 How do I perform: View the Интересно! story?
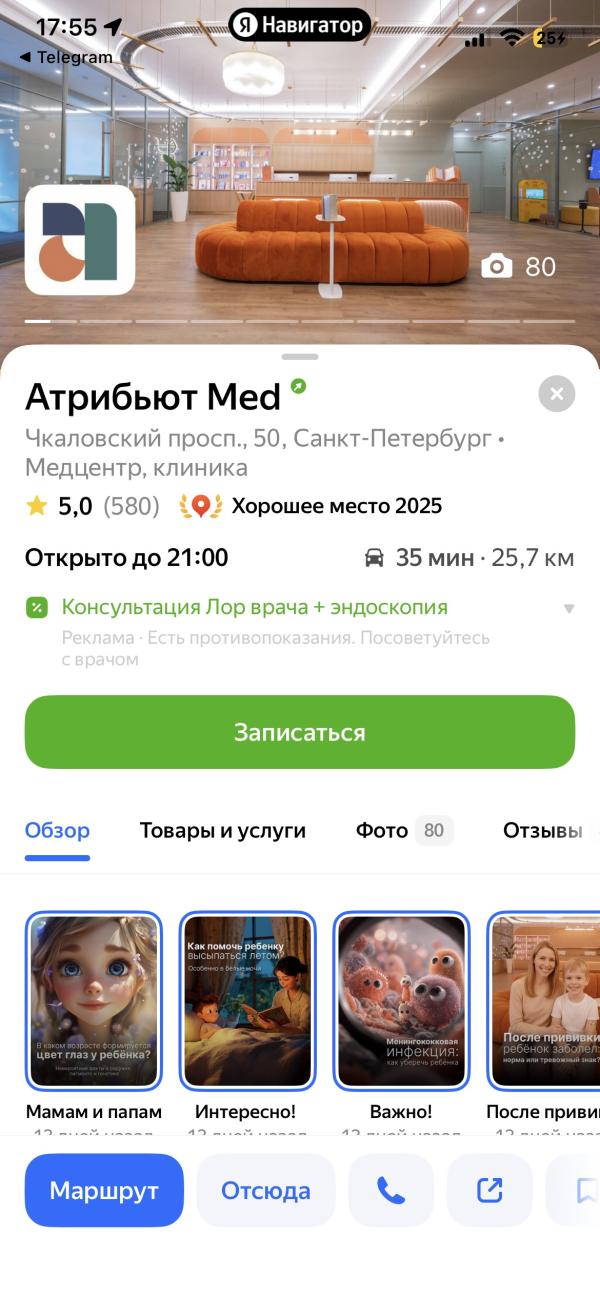(x=247, y=1000)
